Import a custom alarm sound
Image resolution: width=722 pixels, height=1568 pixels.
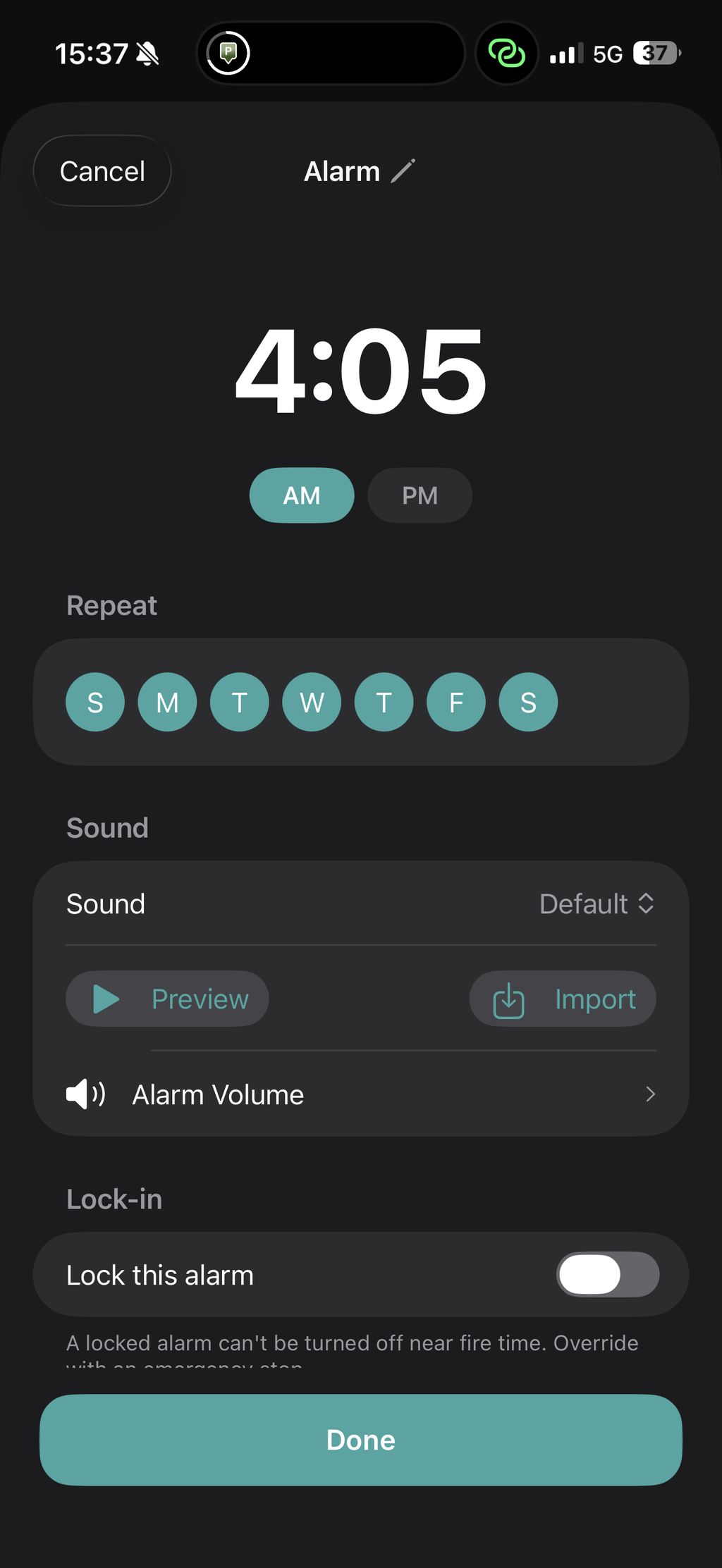pyautogui.click(x=563, y=999)
